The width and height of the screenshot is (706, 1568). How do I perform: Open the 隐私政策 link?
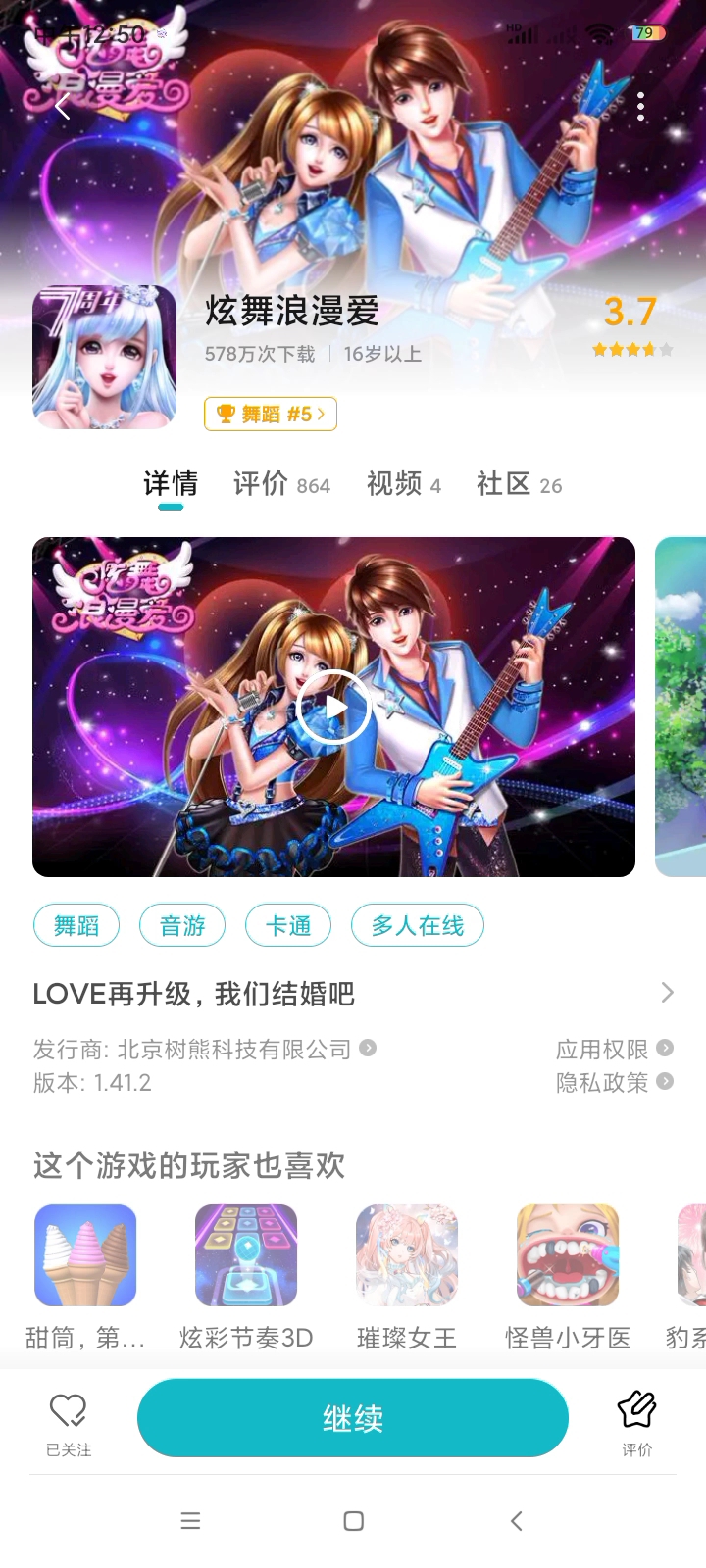(614, 1082)
